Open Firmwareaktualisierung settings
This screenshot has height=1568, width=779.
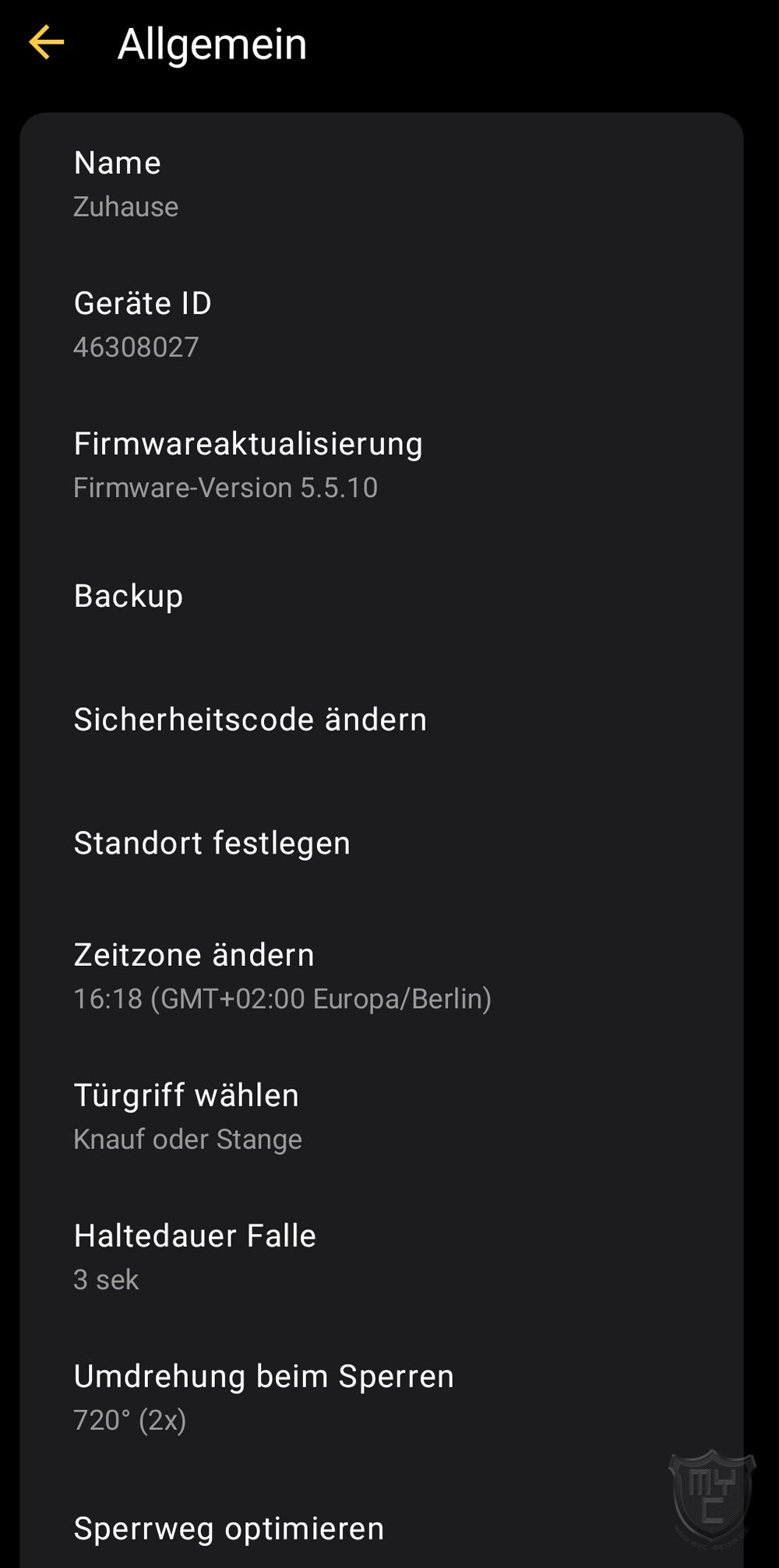382,464
